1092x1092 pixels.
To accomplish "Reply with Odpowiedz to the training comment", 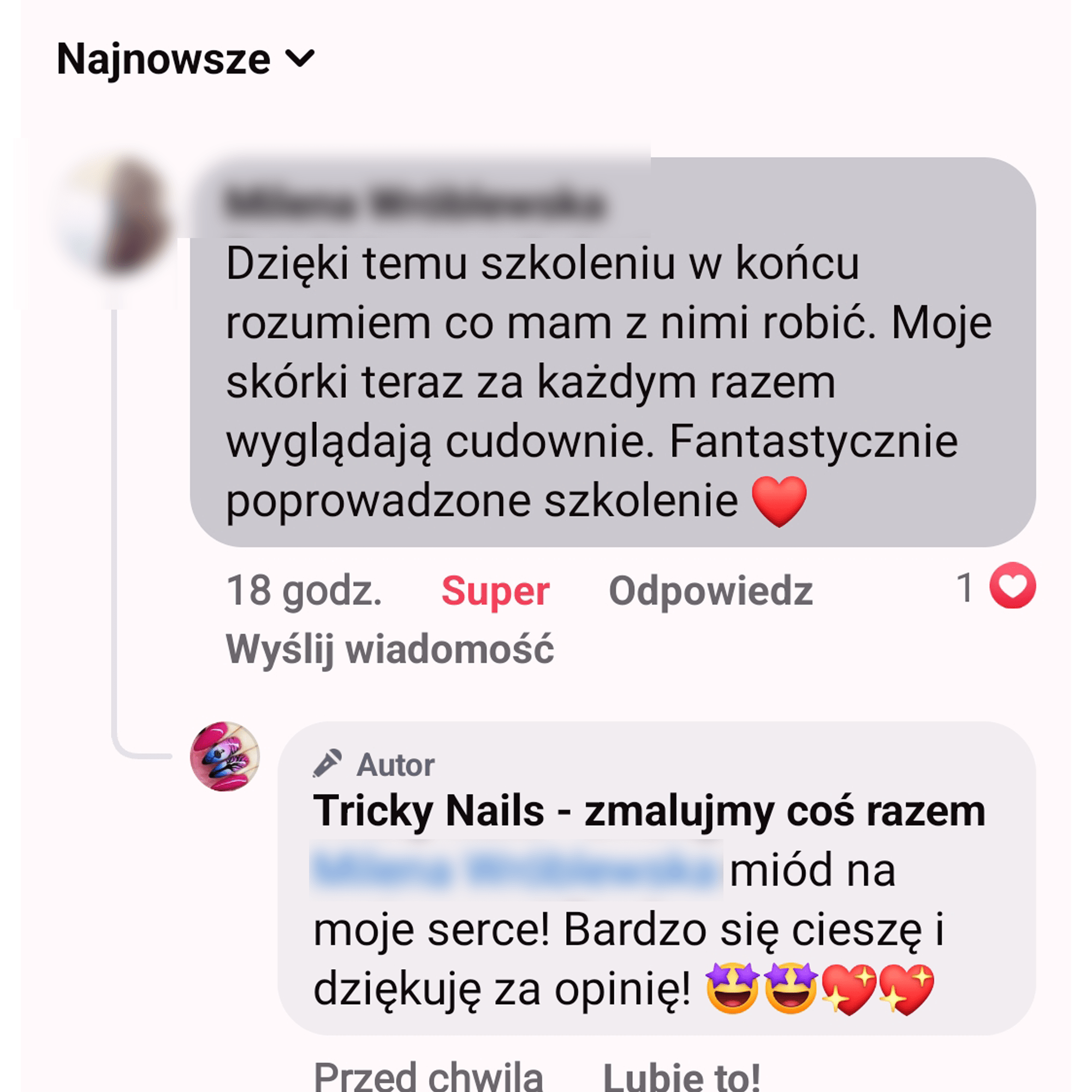I will tap(710, 591).
